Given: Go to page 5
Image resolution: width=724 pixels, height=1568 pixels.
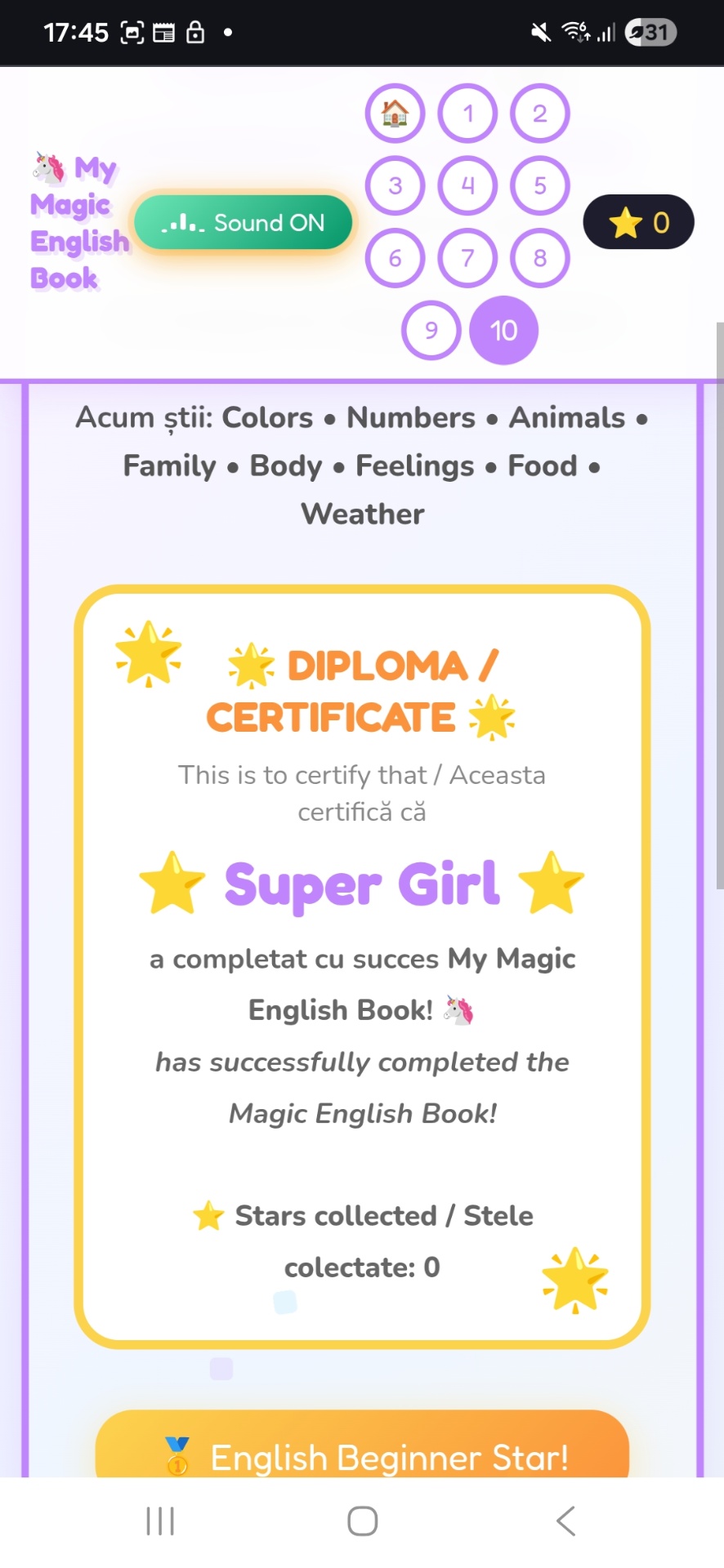Looking at the screenshot, I should click(x=540, y=186).
